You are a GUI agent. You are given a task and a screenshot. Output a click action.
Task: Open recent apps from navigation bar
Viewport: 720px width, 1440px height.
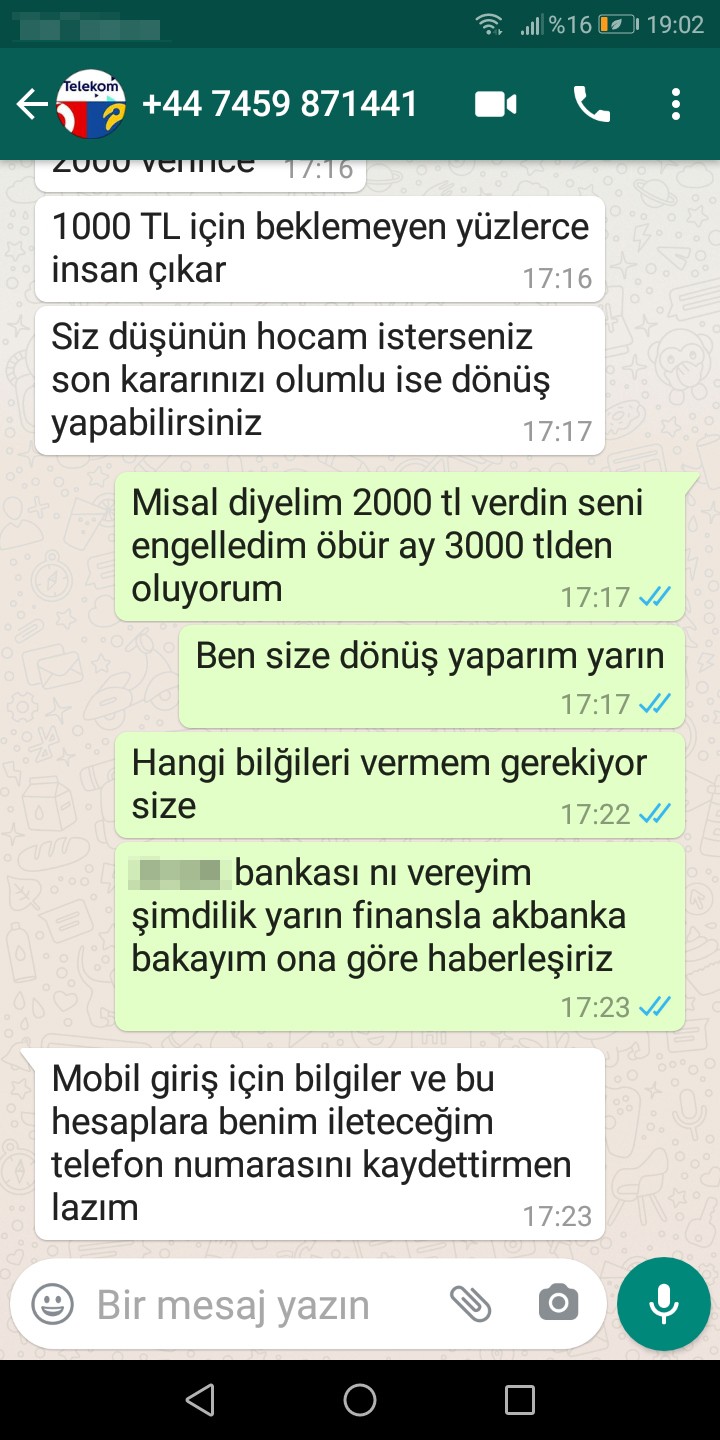pos(519,1400)
